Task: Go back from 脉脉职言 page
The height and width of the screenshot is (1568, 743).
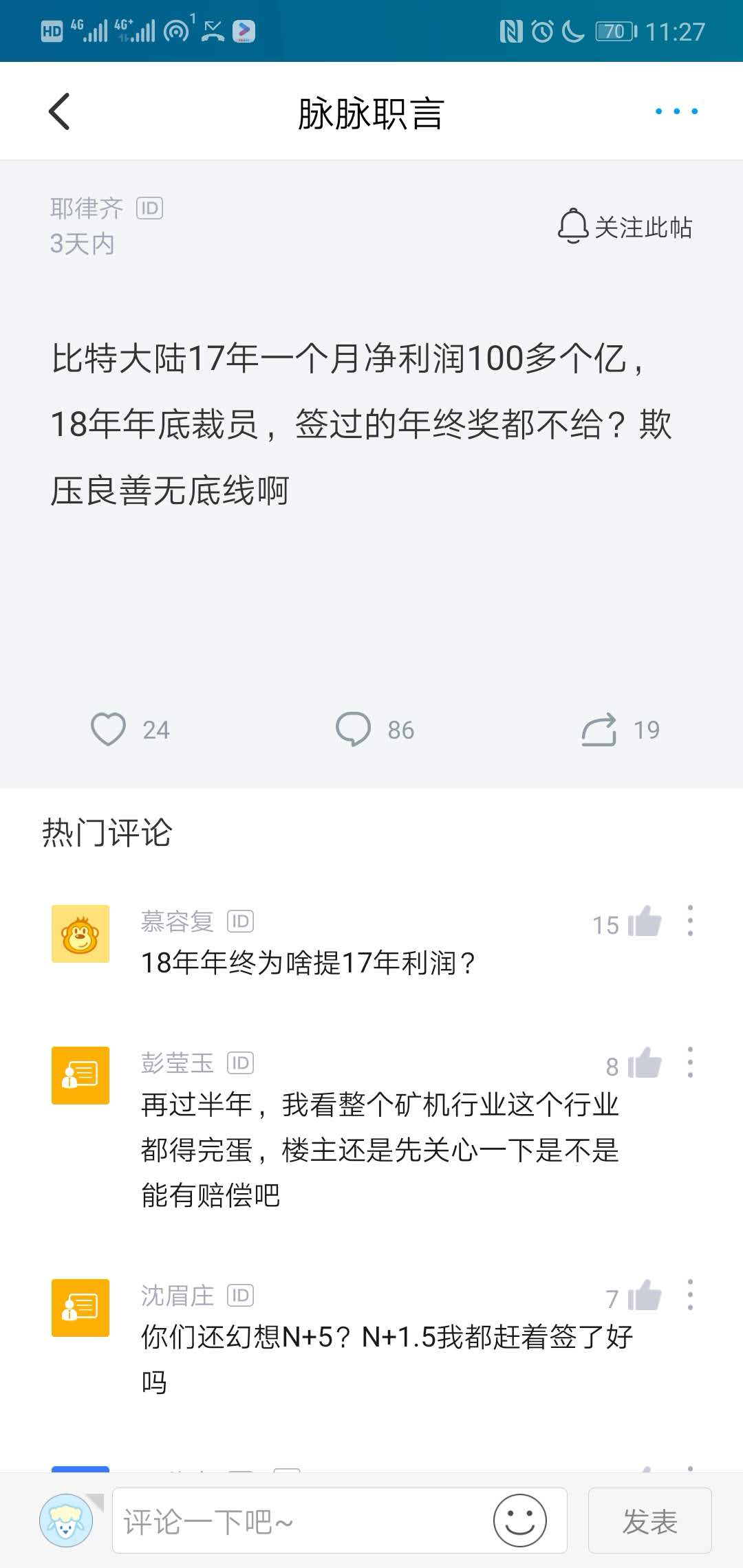Action: tap(60, 111)
